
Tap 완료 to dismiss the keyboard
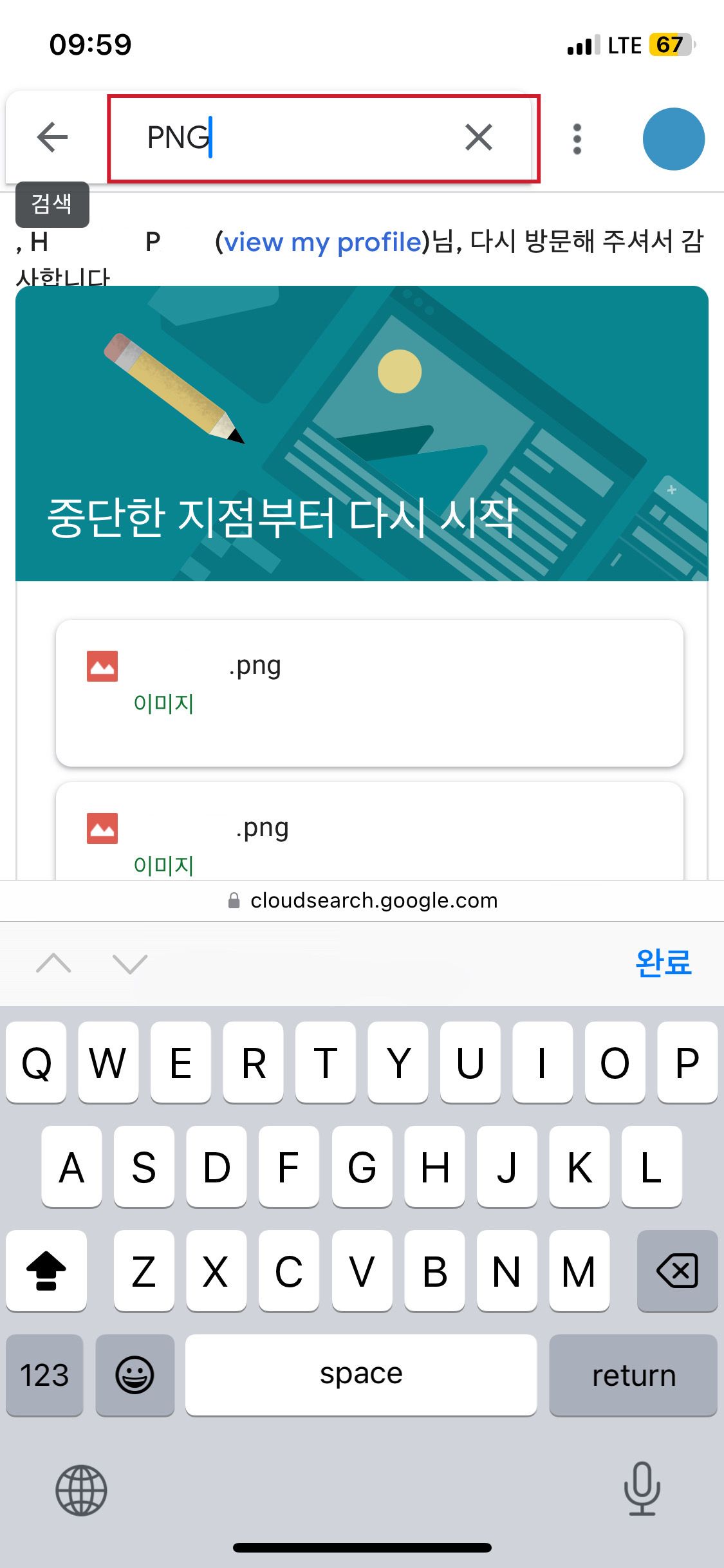(663, 964)
